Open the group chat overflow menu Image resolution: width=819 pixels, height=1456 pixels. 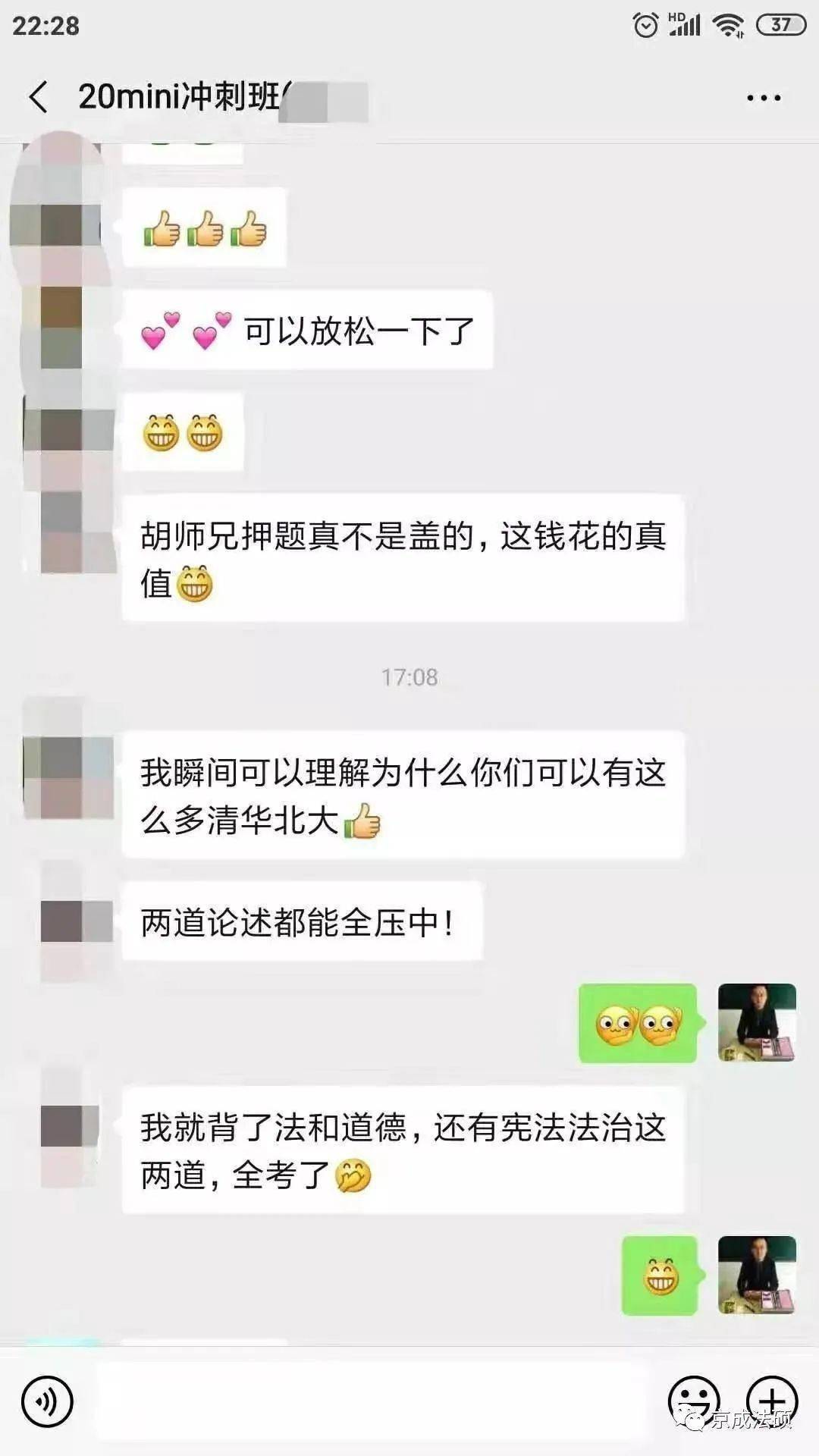click(x=763, y=98)
